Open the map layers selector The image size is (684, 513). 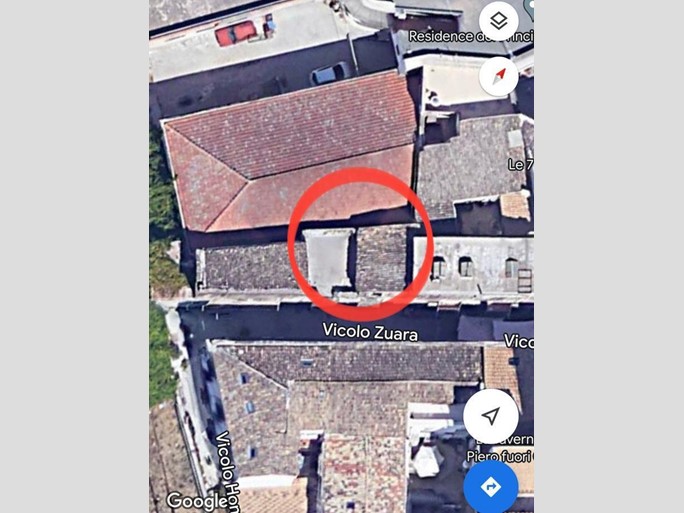click(x=498, y=21)
